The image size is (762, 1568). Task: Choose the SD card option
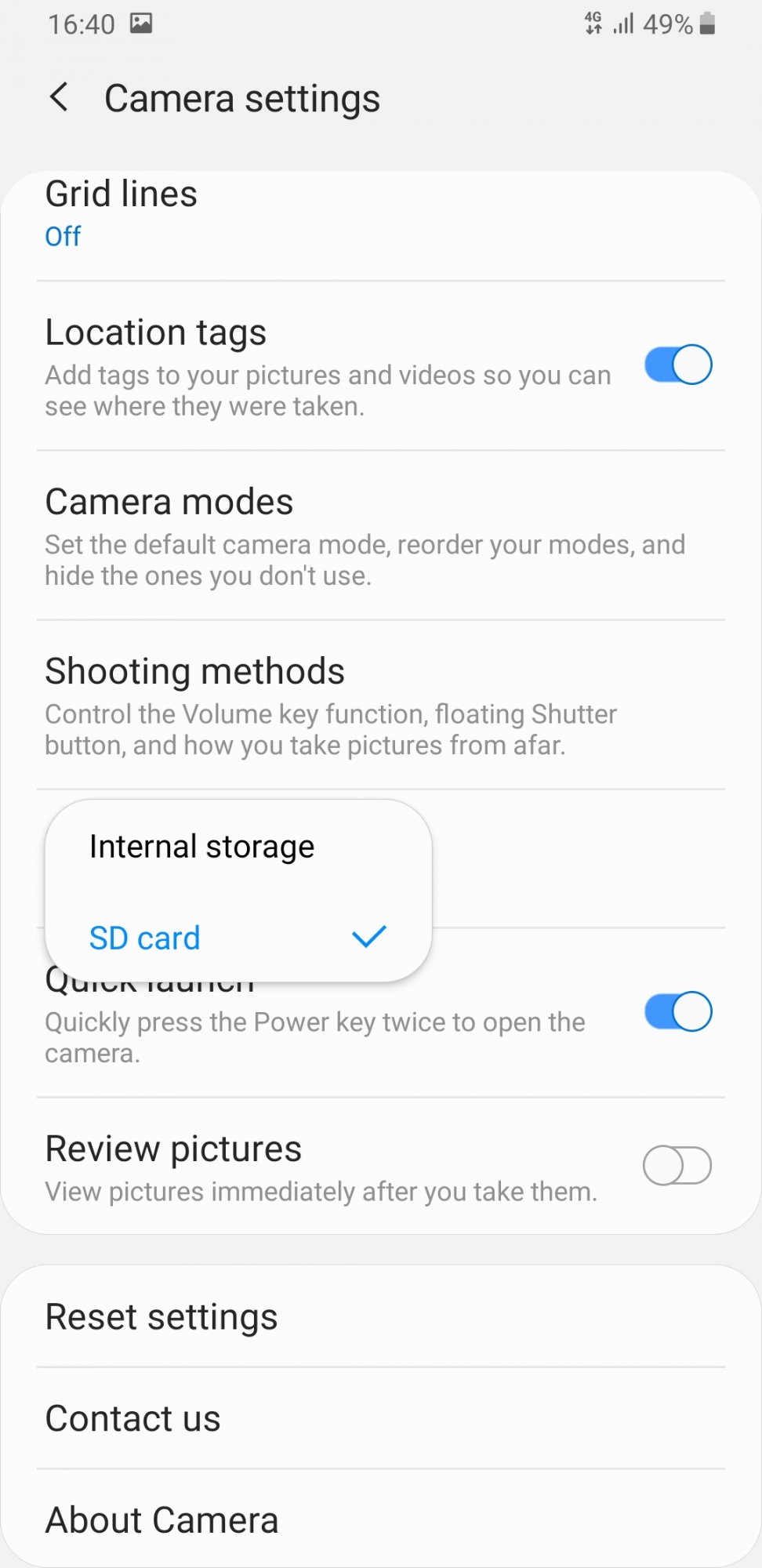click(x=238, y=937)
